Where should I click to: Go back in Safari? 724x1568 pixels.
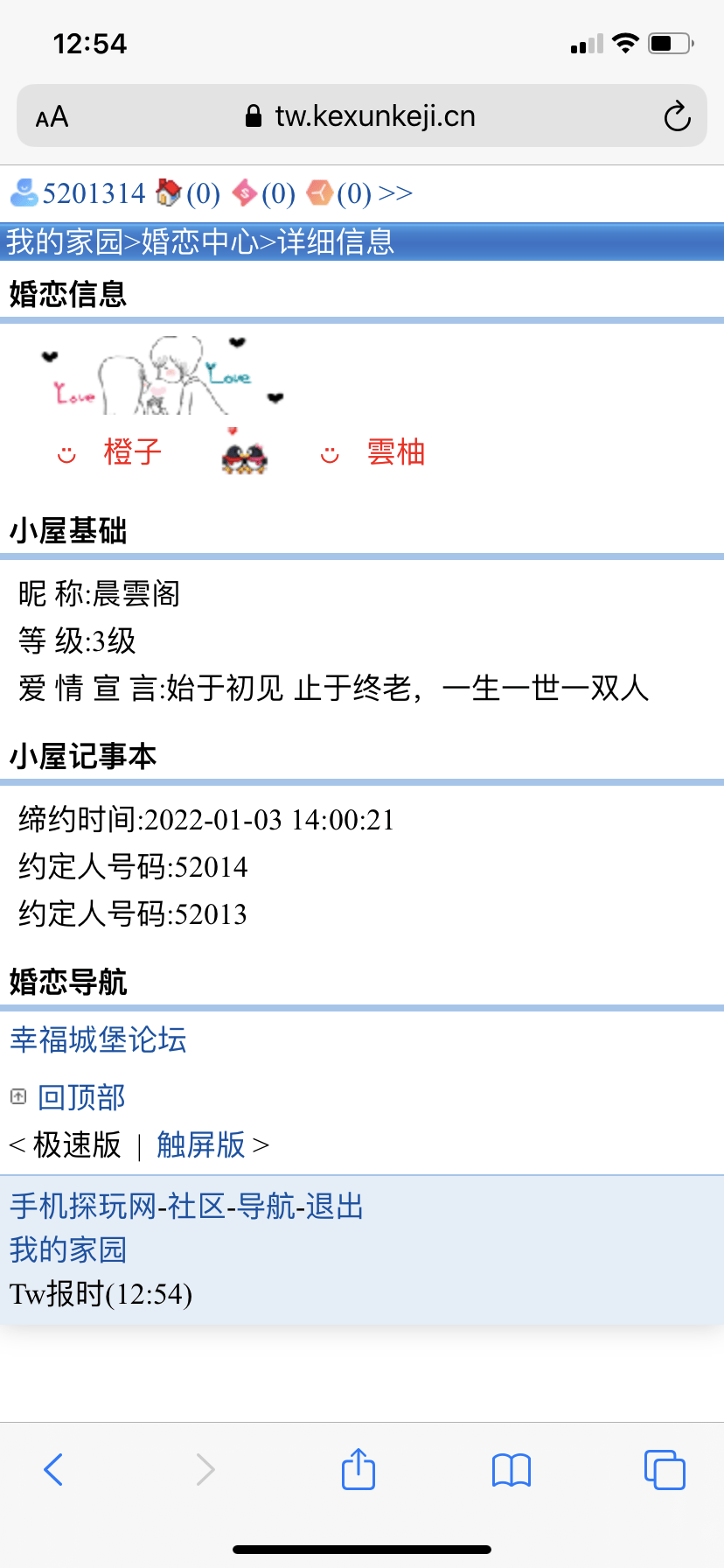click(53, 1469)
